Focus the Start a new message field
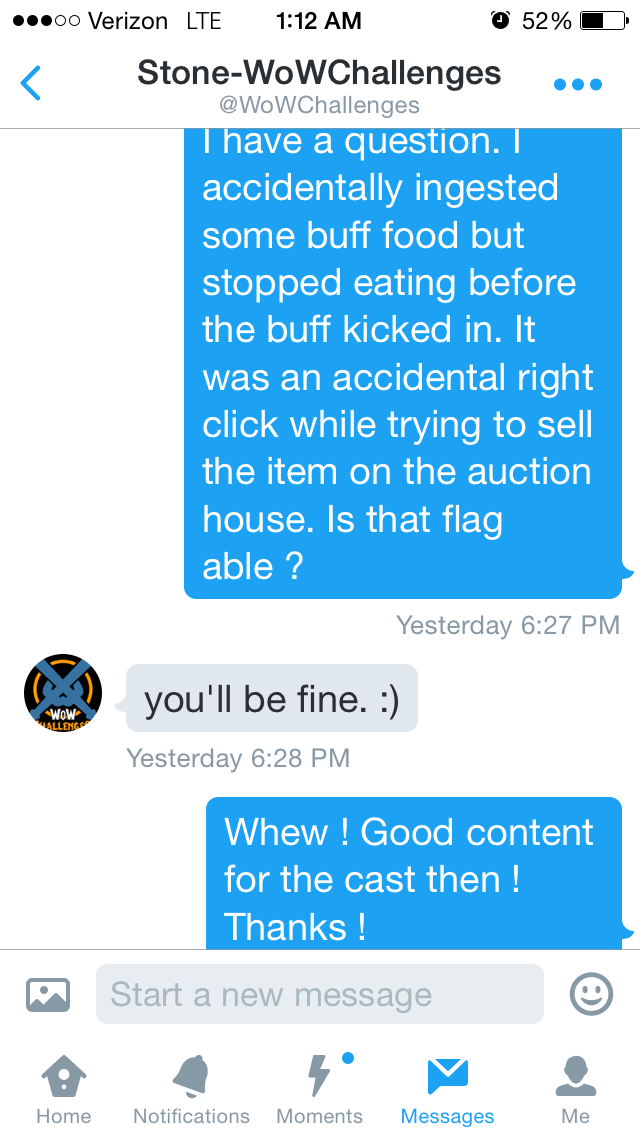The width and height of the screenshot is (640, 1136). tap(320, 994)
